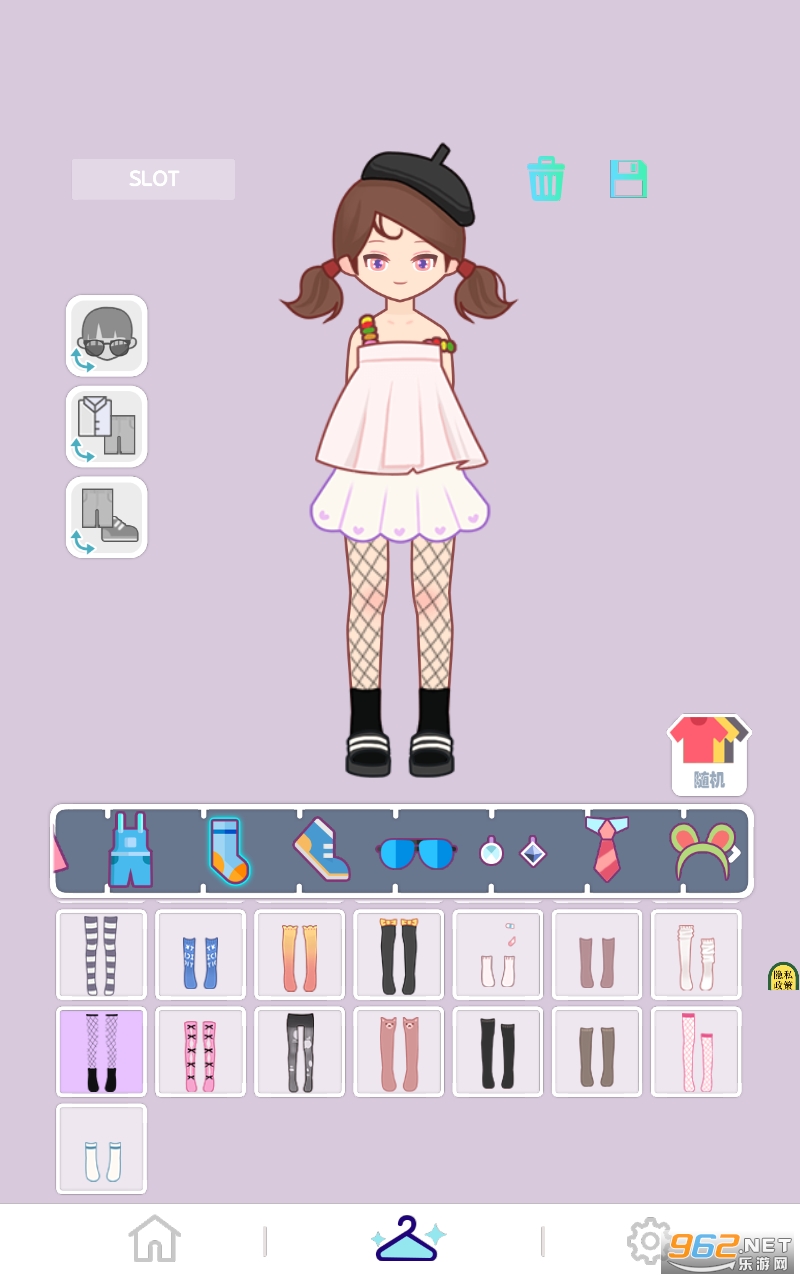The height and width of the screenshot is (1280, 800).
Task: Delete the outfit with the trash icon
Action: (x=546, y=179)
